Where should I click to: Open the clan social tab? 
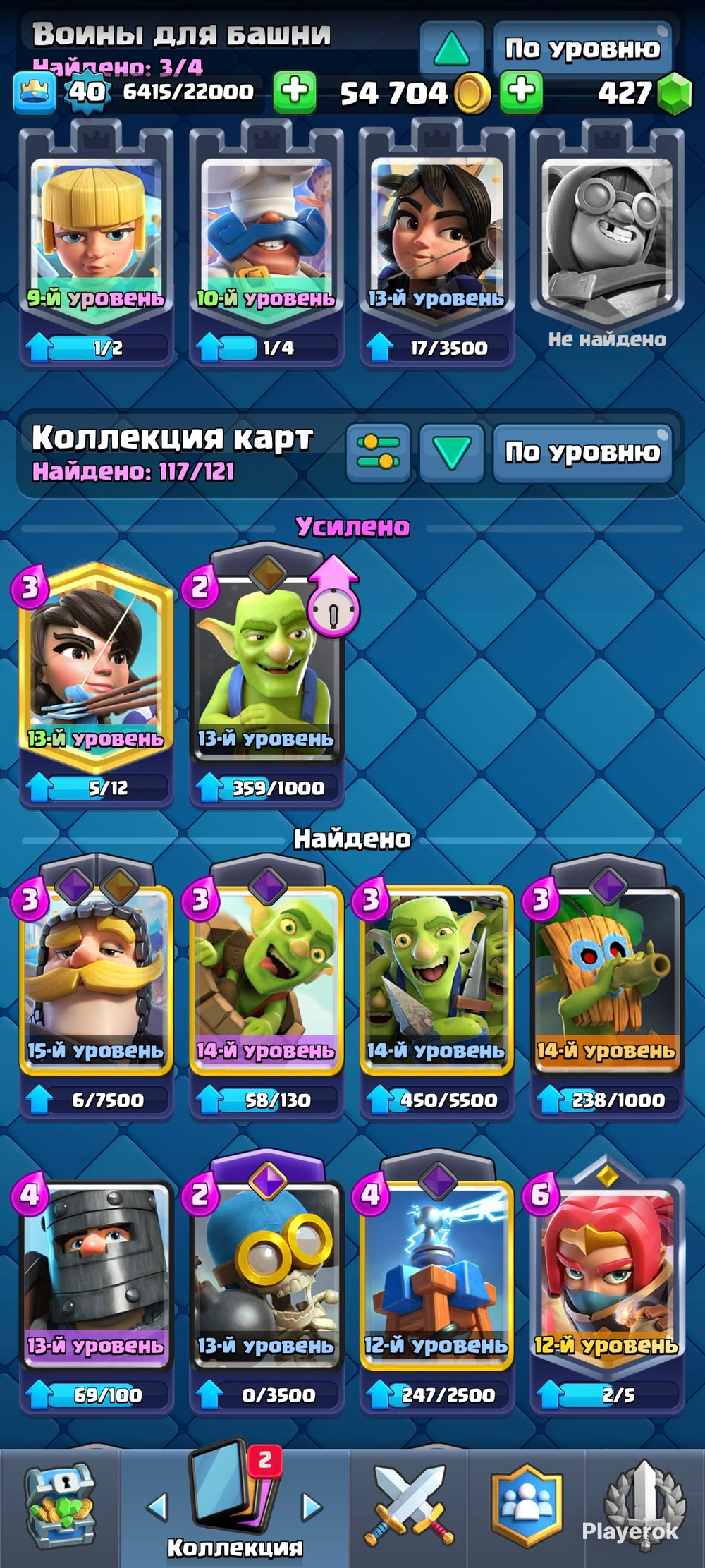coord(527,1506)
